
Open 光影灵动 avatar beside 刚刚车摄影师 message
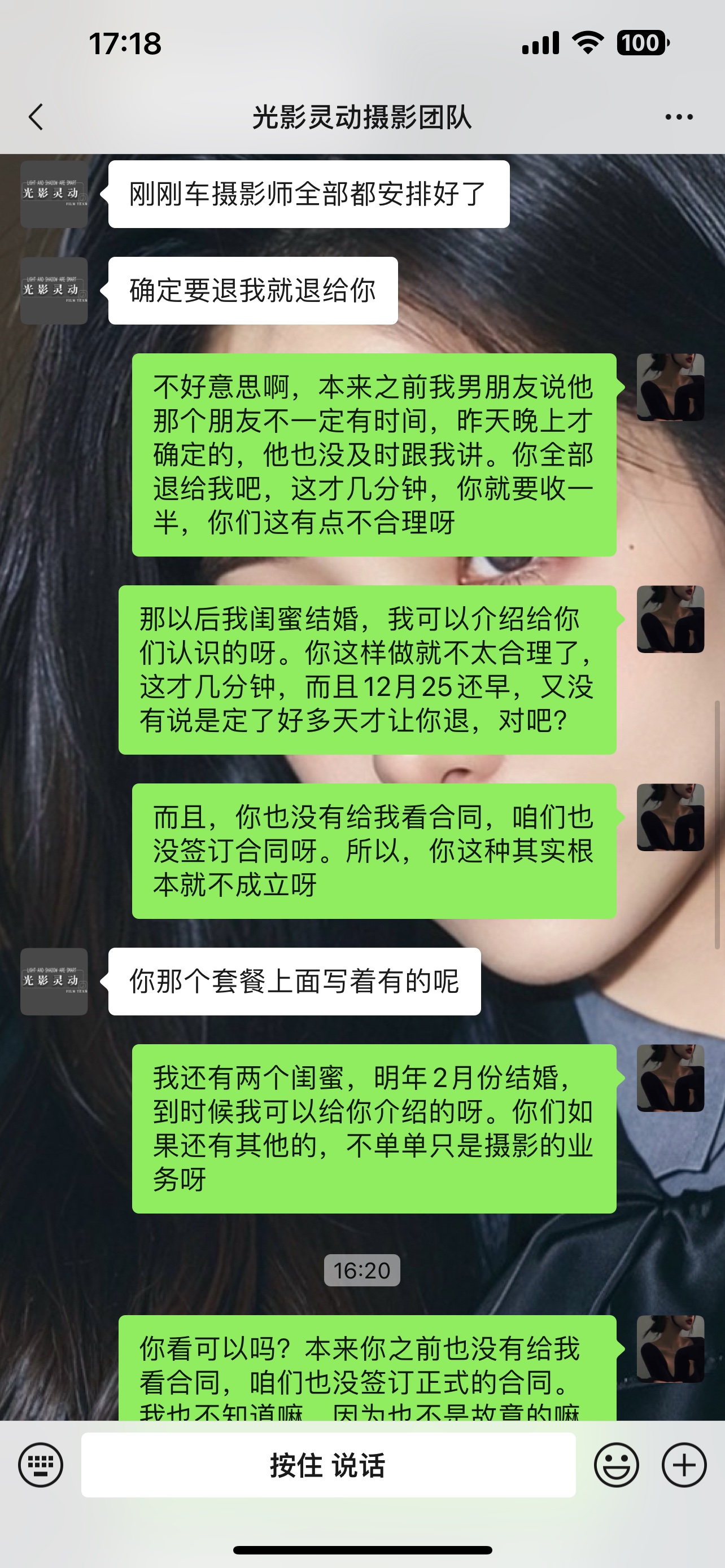click(54, 194)
